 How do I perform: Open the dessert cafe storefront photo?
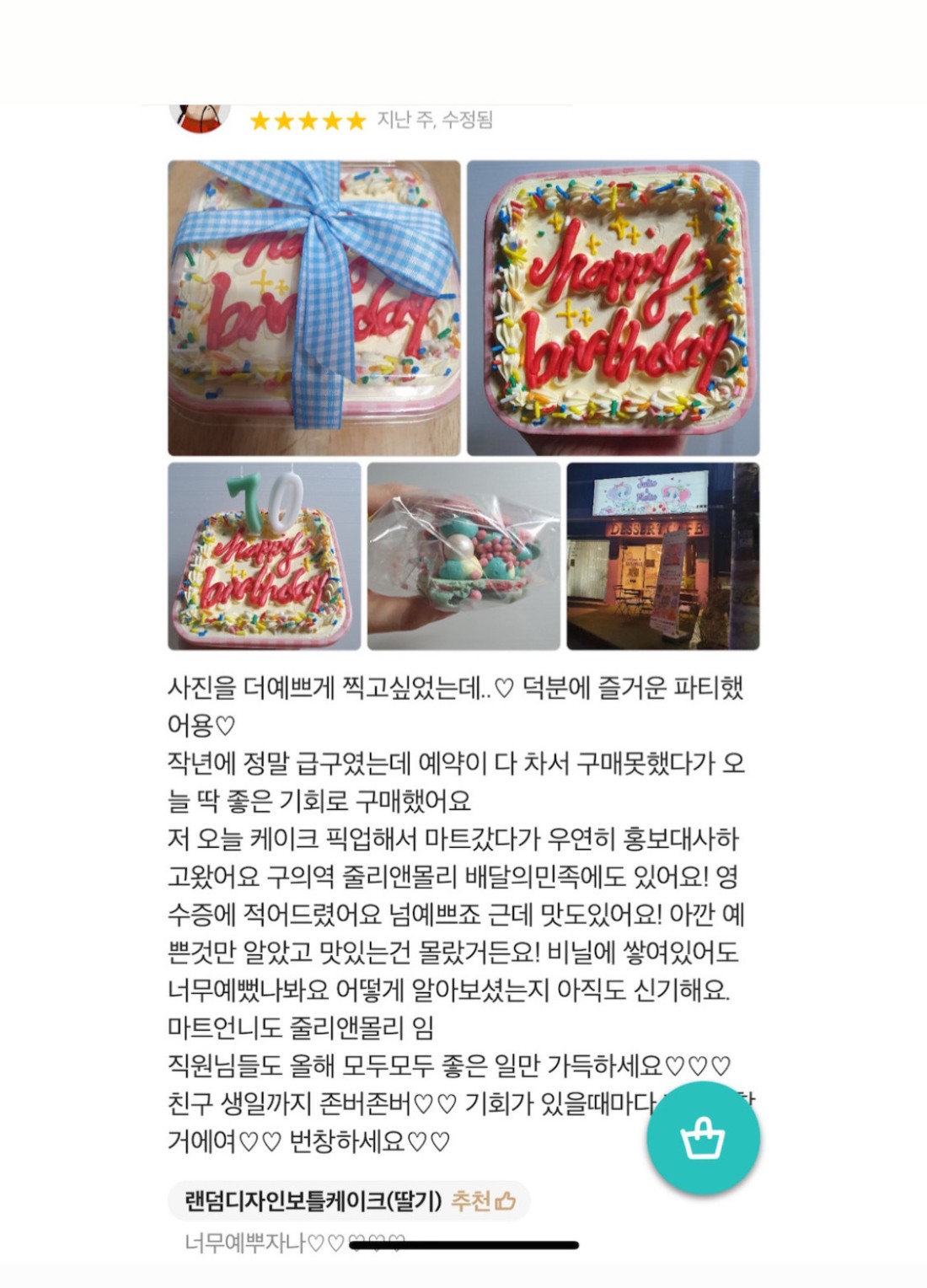click(x=662, y=556)
